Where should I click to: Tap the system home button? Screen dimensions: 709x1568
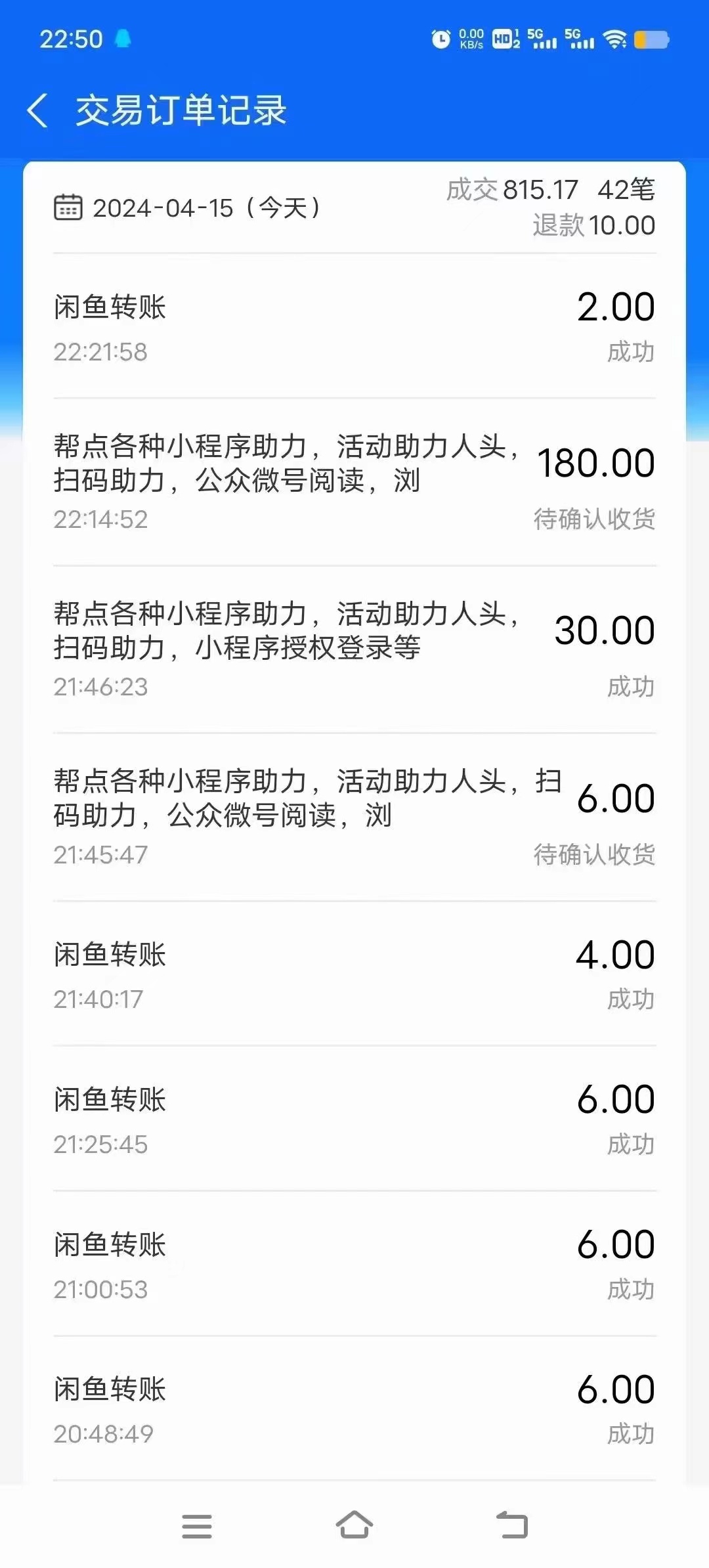(354, 1525)
